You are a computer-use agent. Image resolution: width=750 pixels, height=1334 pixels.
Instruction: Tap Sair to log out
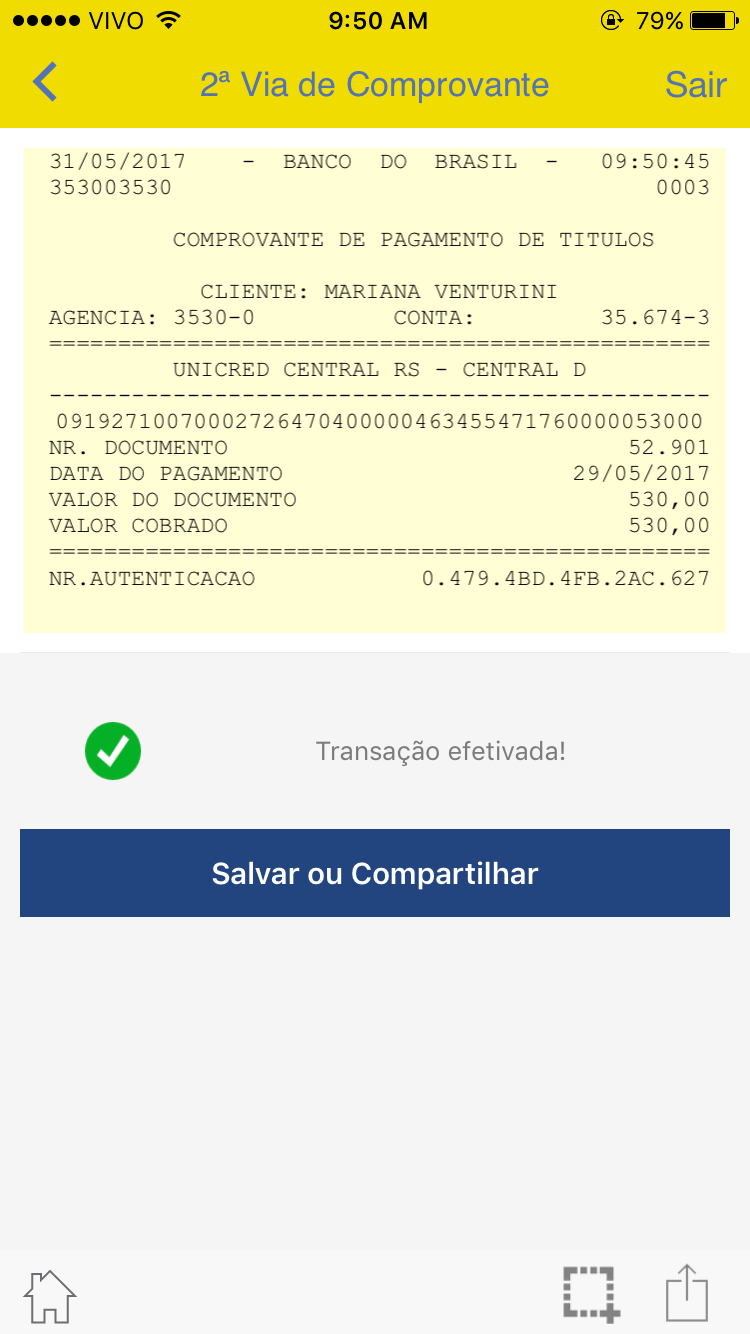(x=695, y=85)
